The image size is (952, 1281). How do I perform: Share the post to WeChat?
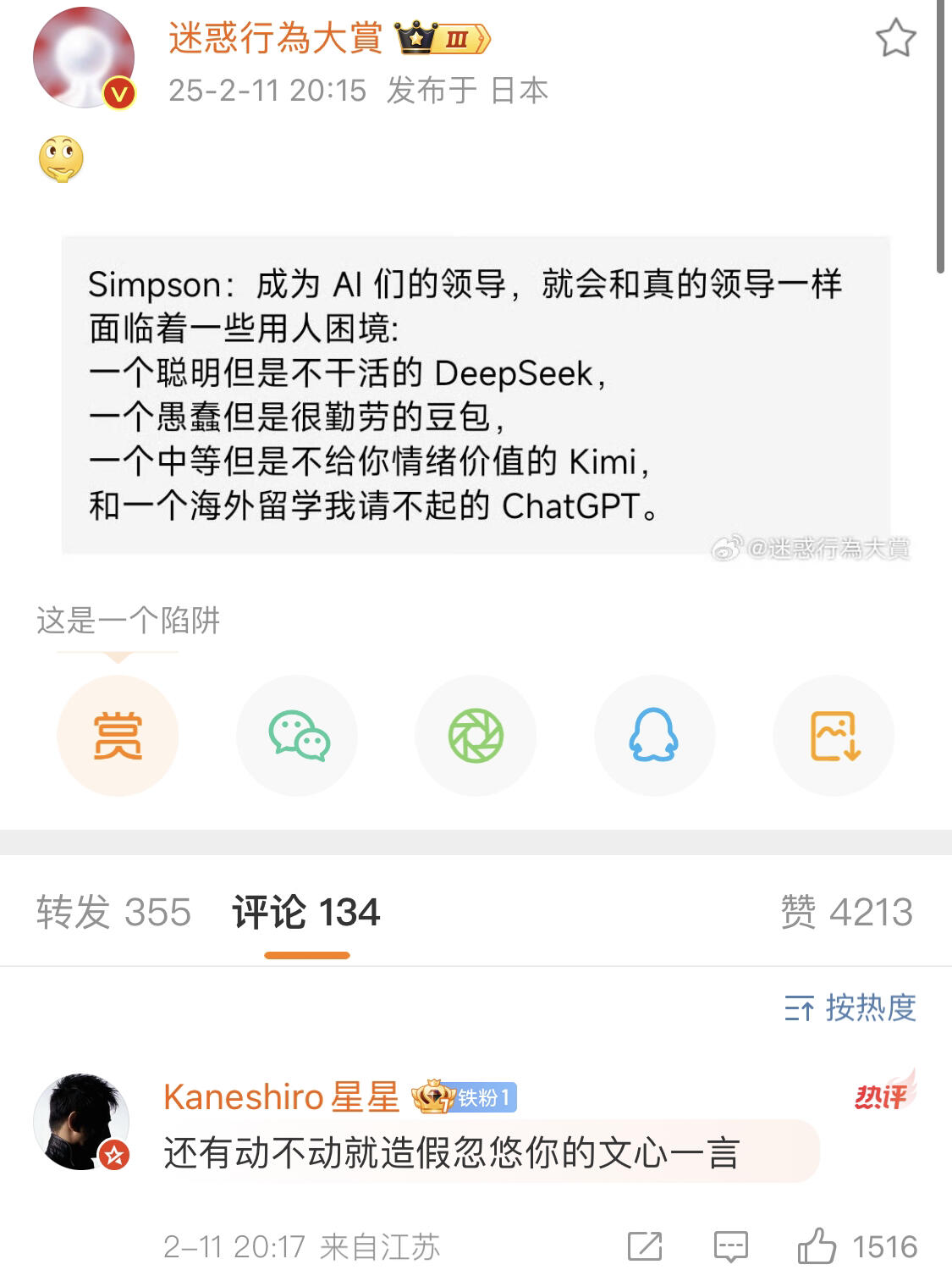click(x=297, y=736)
